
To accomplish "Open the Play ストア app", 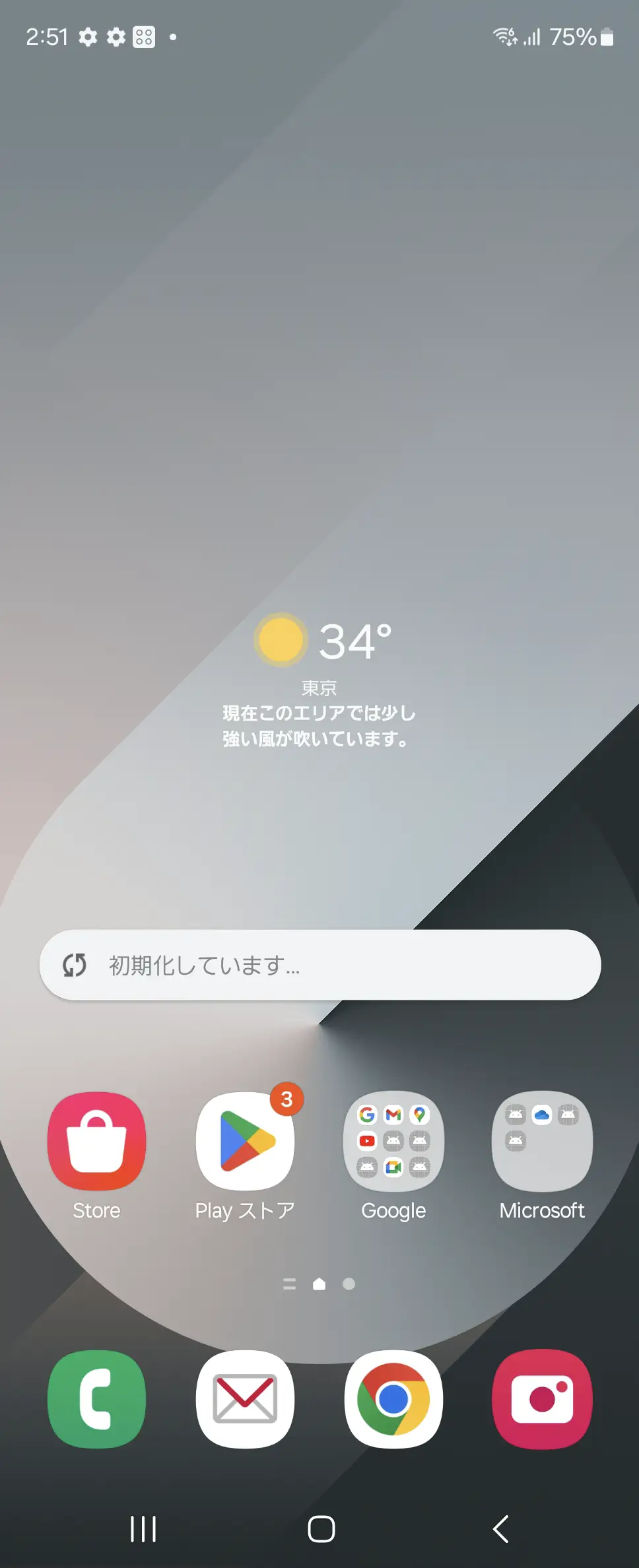I will point(246,1142).
